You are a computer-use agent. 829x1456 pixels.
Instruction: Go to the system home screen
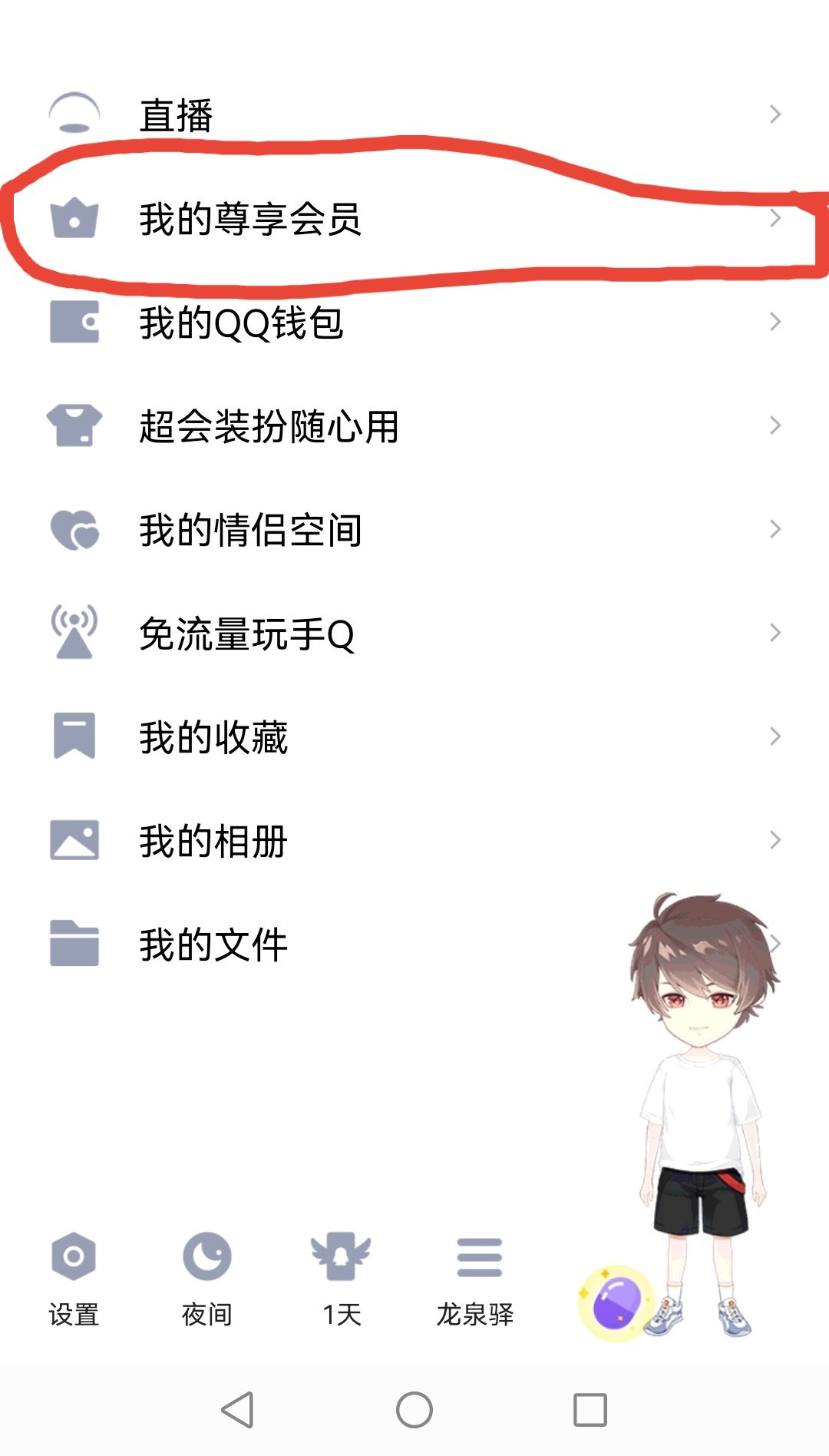pyautogui.click(x=414, y=1410)
